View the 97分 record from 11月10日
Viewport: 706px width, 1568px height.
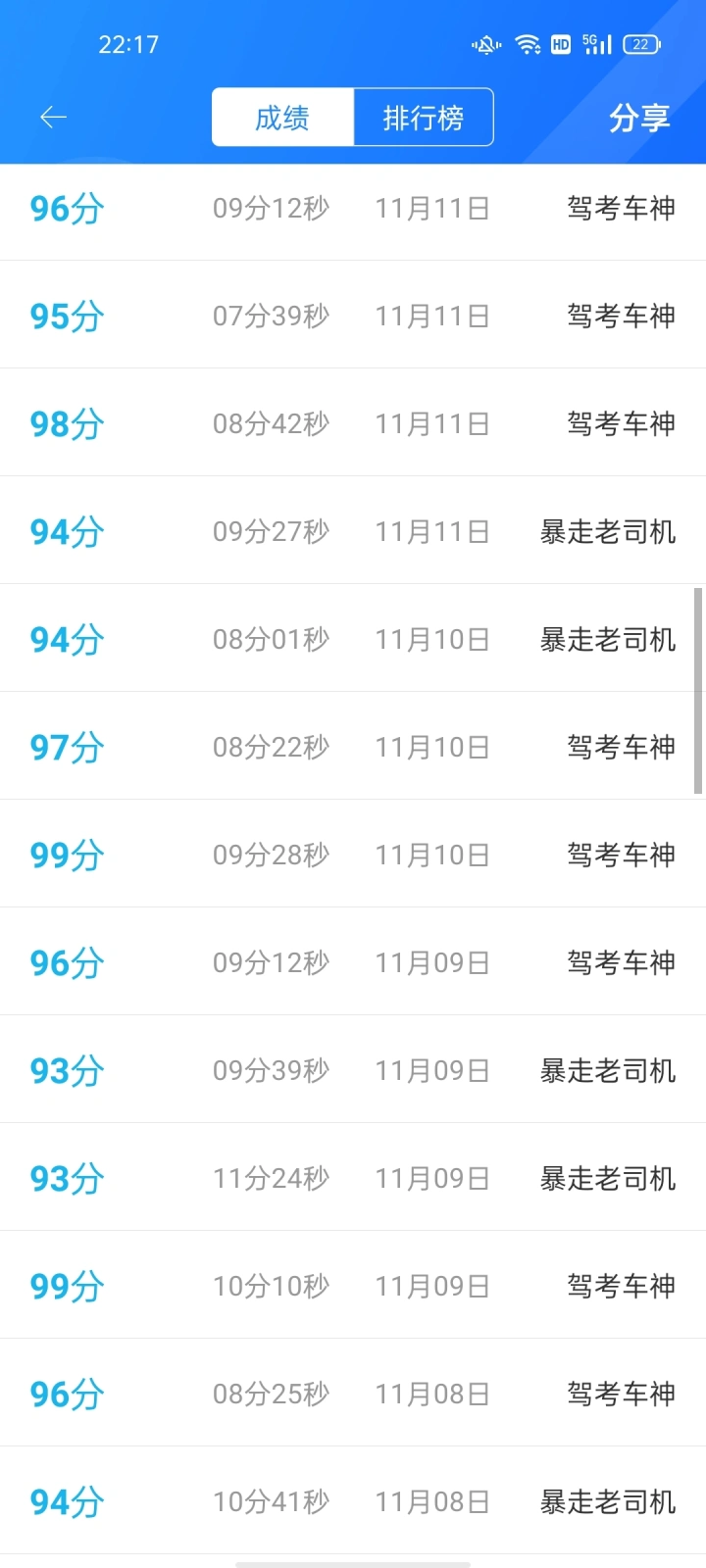tap(353, 746)
